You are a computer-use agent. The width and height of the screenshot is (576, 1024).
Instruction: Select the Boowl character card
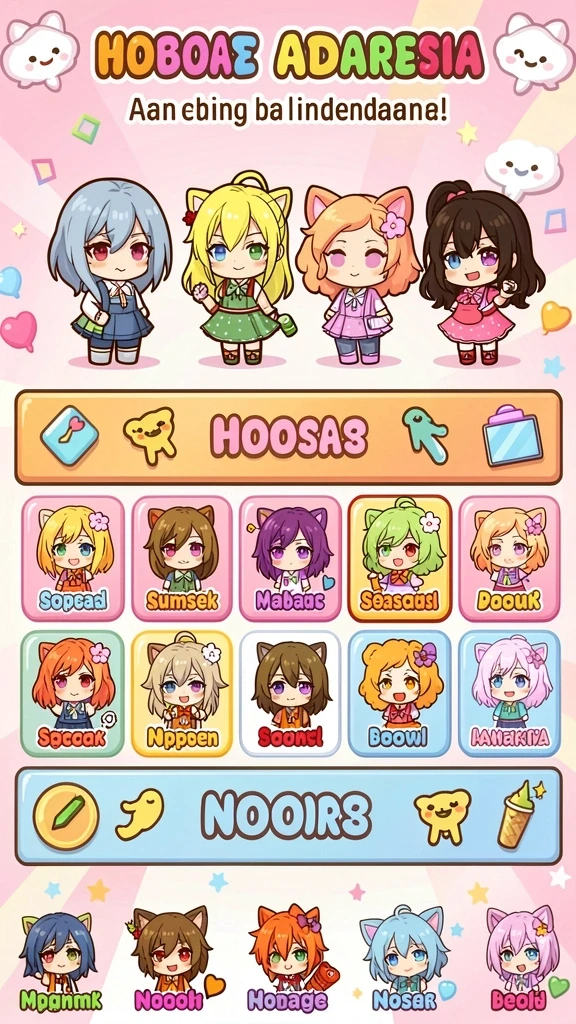coord(400,693)
